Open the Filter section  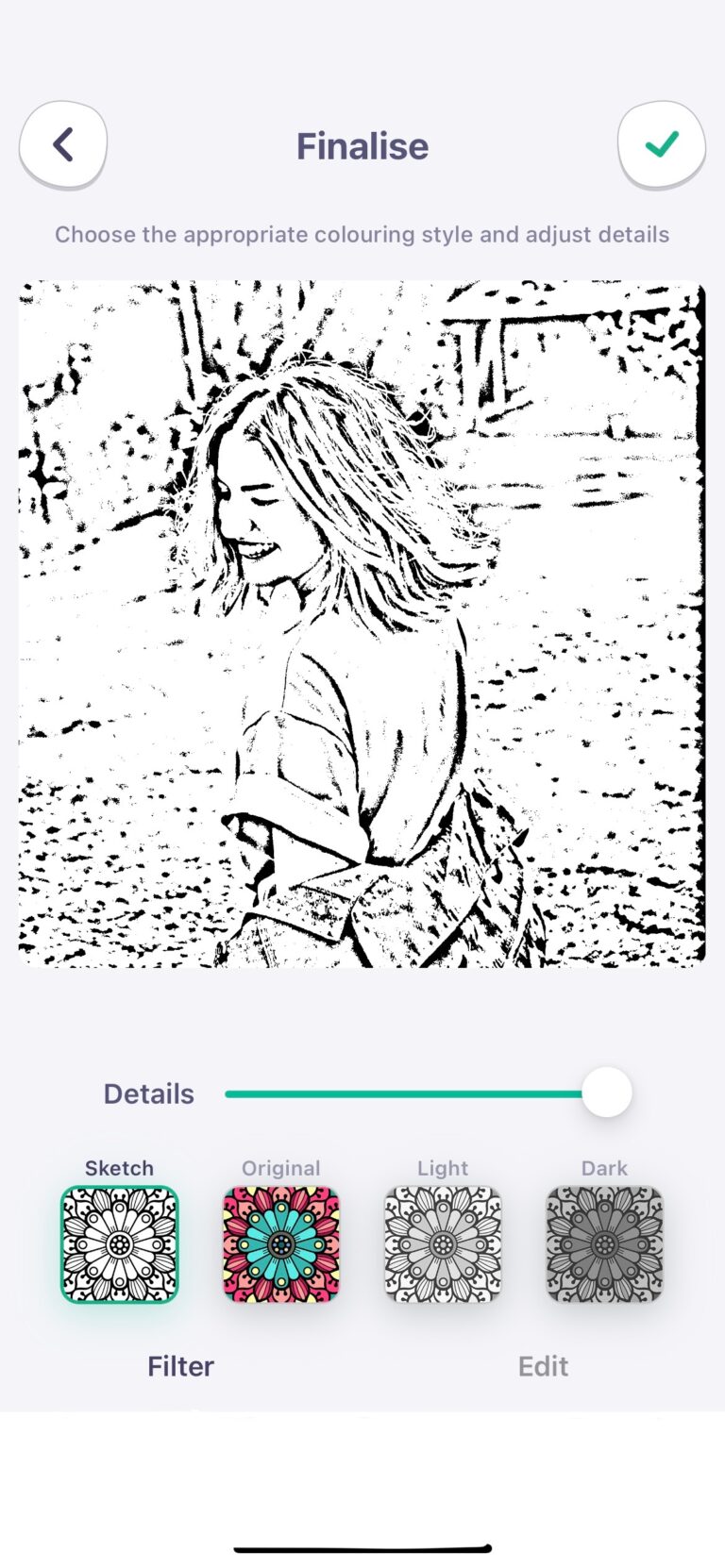(179, 1366)
